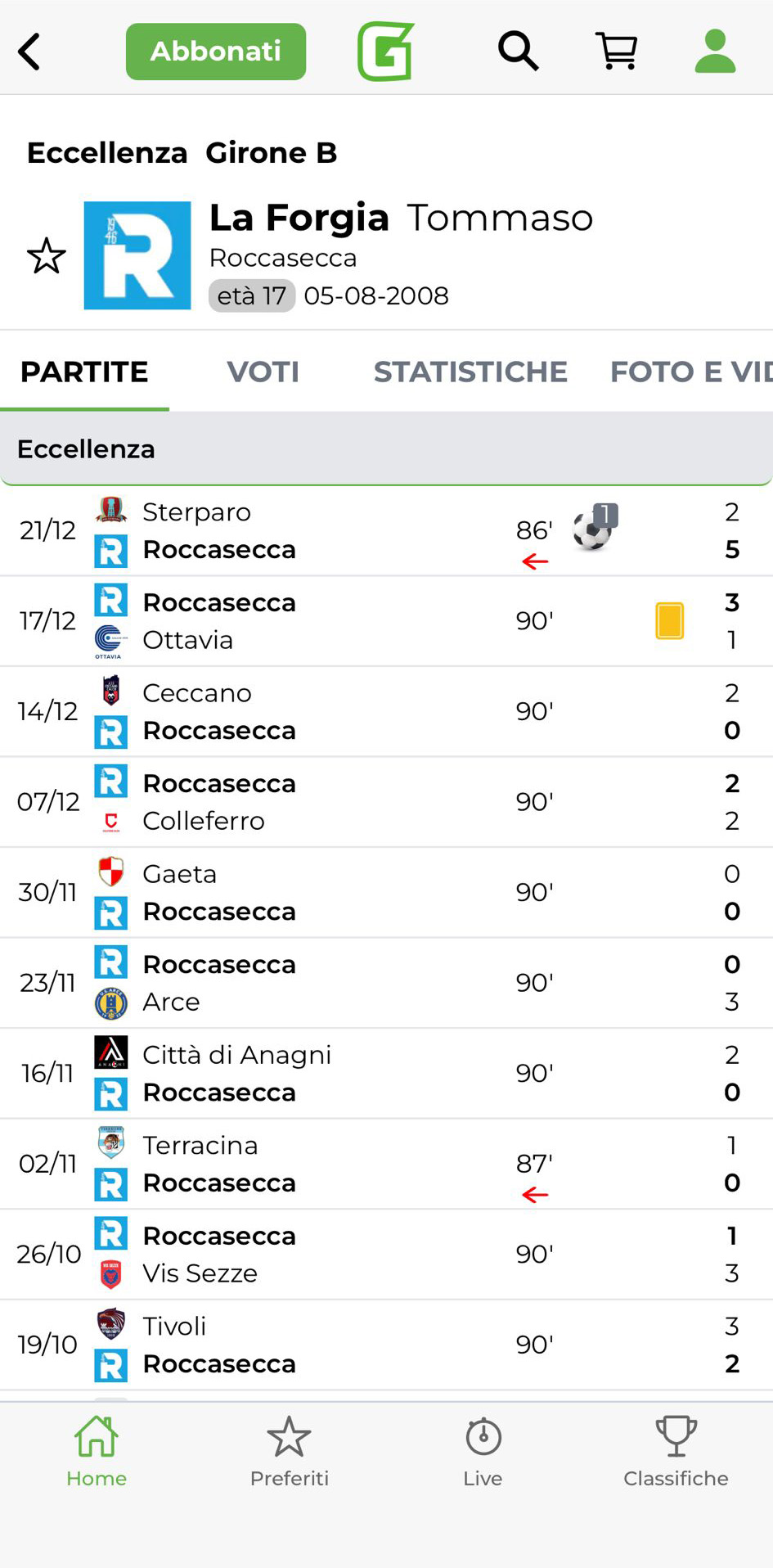Open the Classifiche standings tab
This screenshot has height=1568, width=773.
[x=676, y=1453]
